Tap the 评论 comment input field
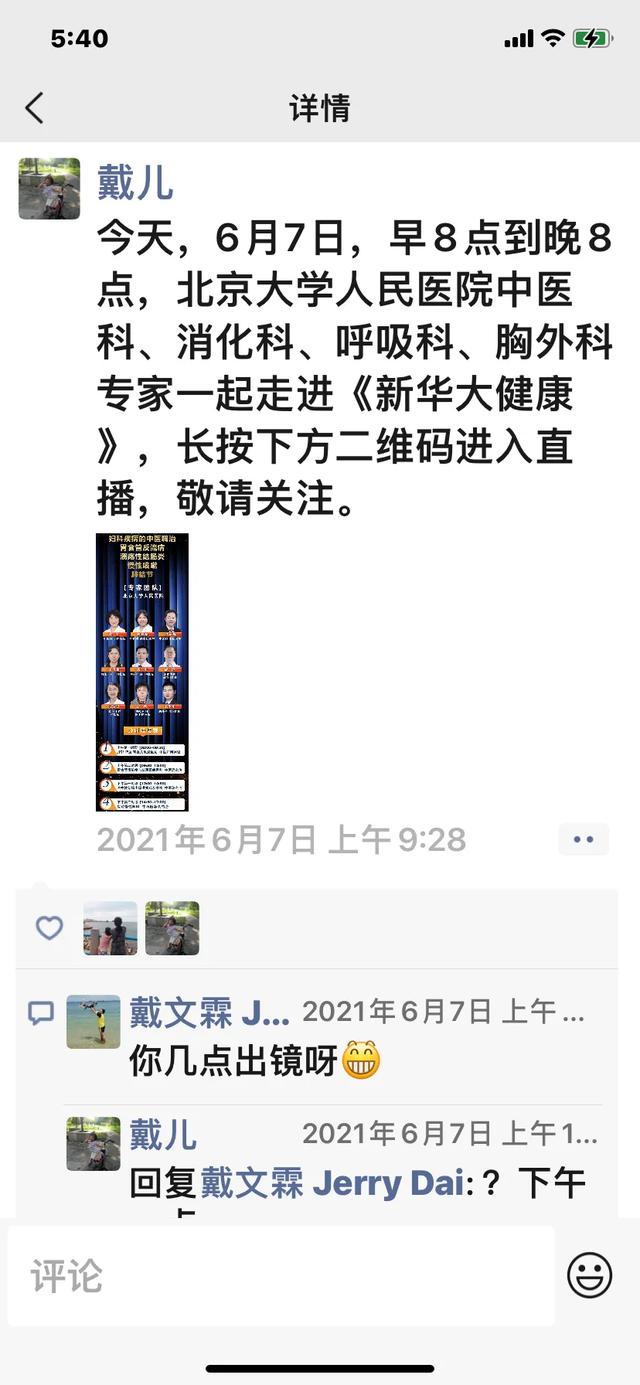 click(280, 1276)
